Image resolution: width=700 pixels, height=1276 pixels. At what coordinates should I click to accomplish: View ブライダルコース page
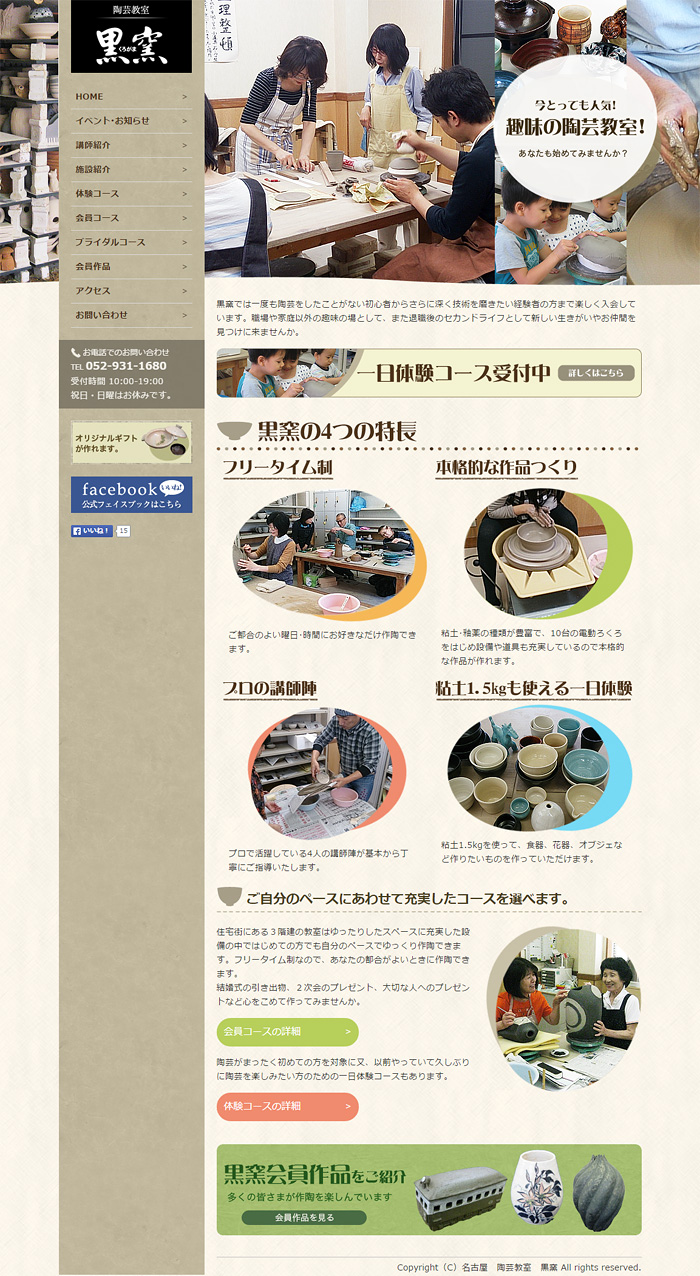(131, 242)
